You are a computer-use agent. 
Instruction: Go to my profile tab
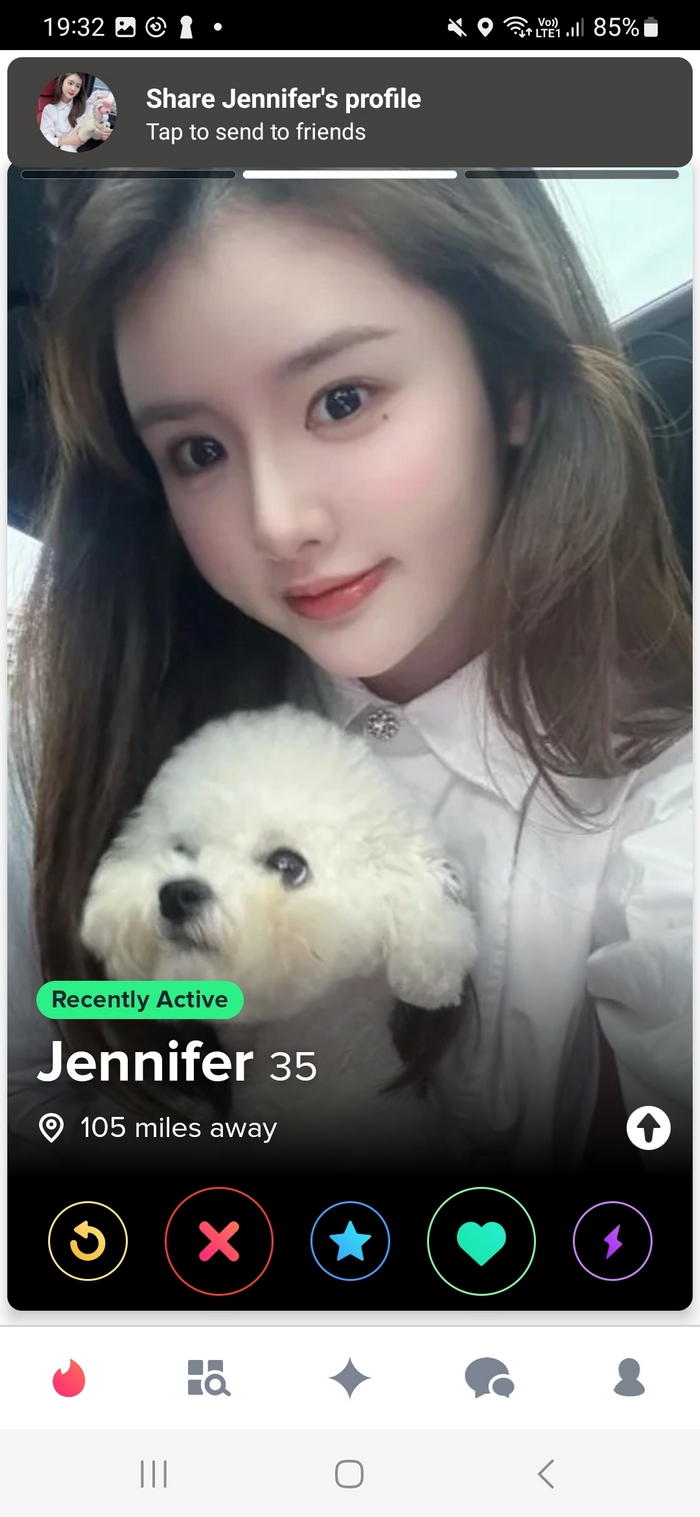point(629,1378)
